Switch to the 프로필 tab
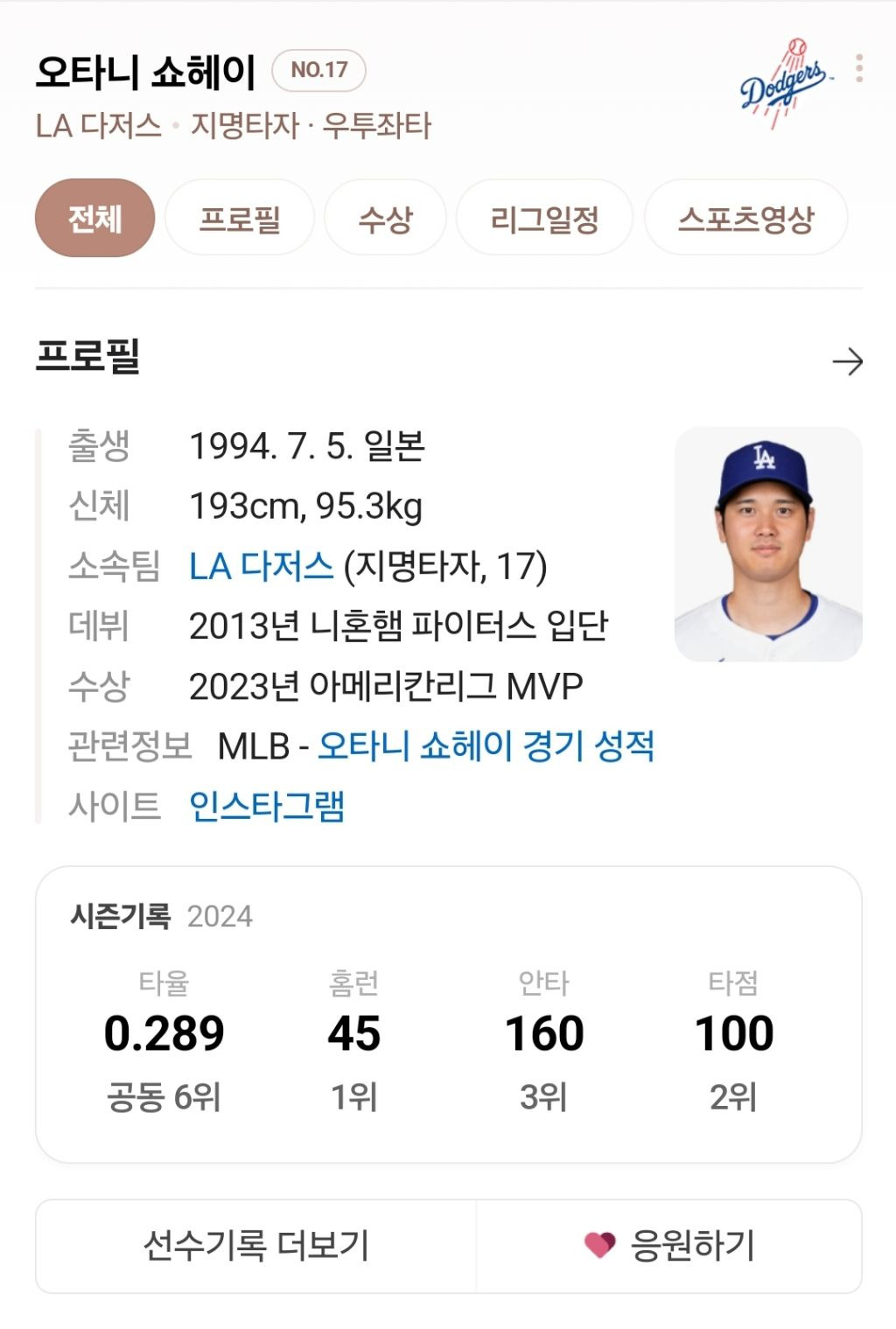This screenshot has height=1329, width=896. 240,219
